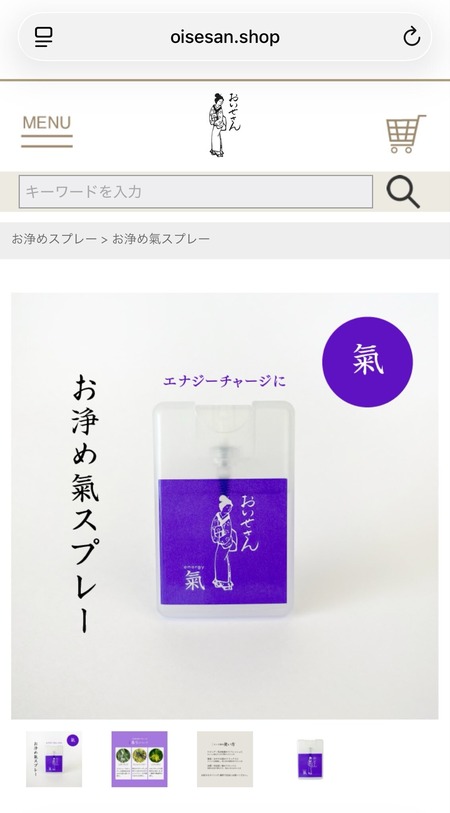Tap the oisesan.shop address bar
This screenshot has width=450, height=813.
click(x=225, y=37)
